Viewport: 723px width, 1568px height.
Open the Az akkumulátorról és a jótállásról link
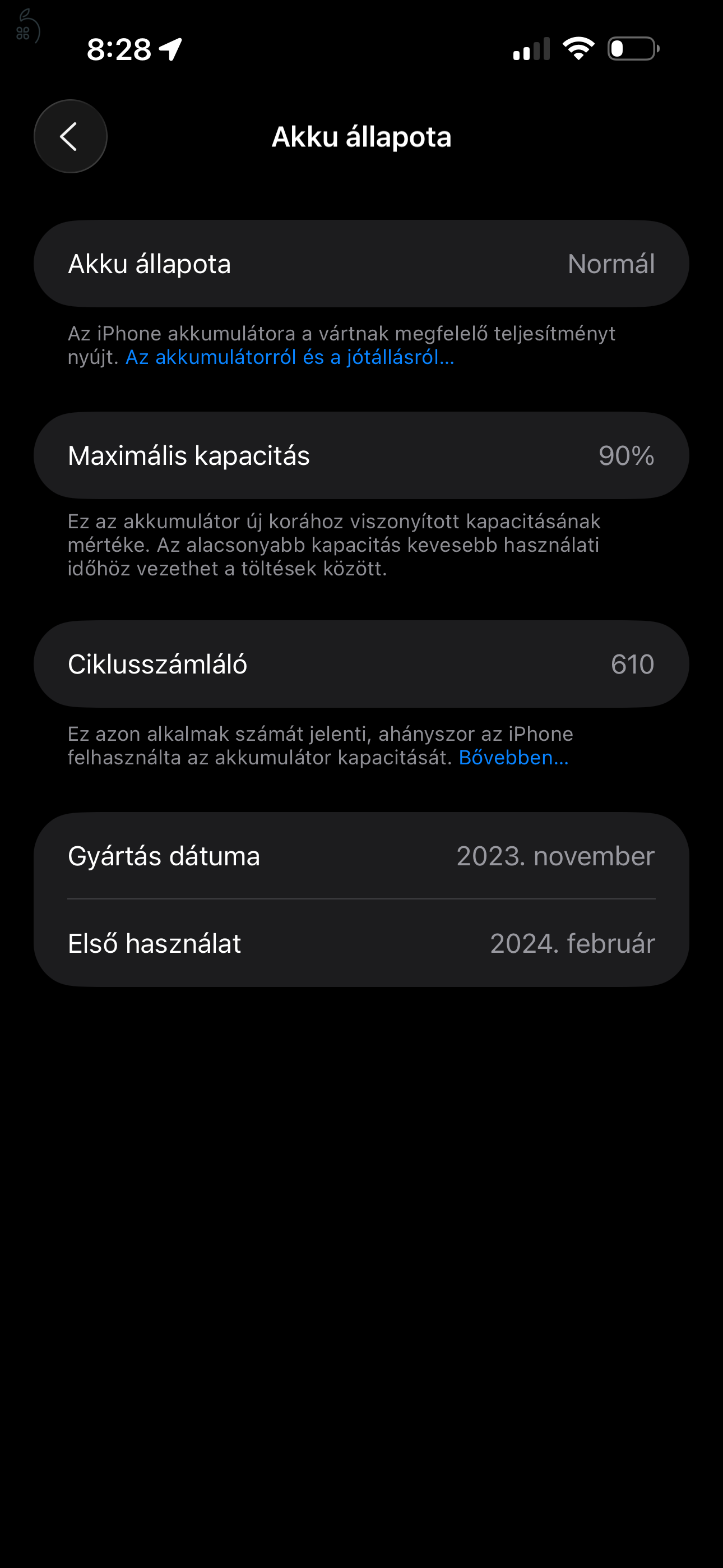coord(290,357)
